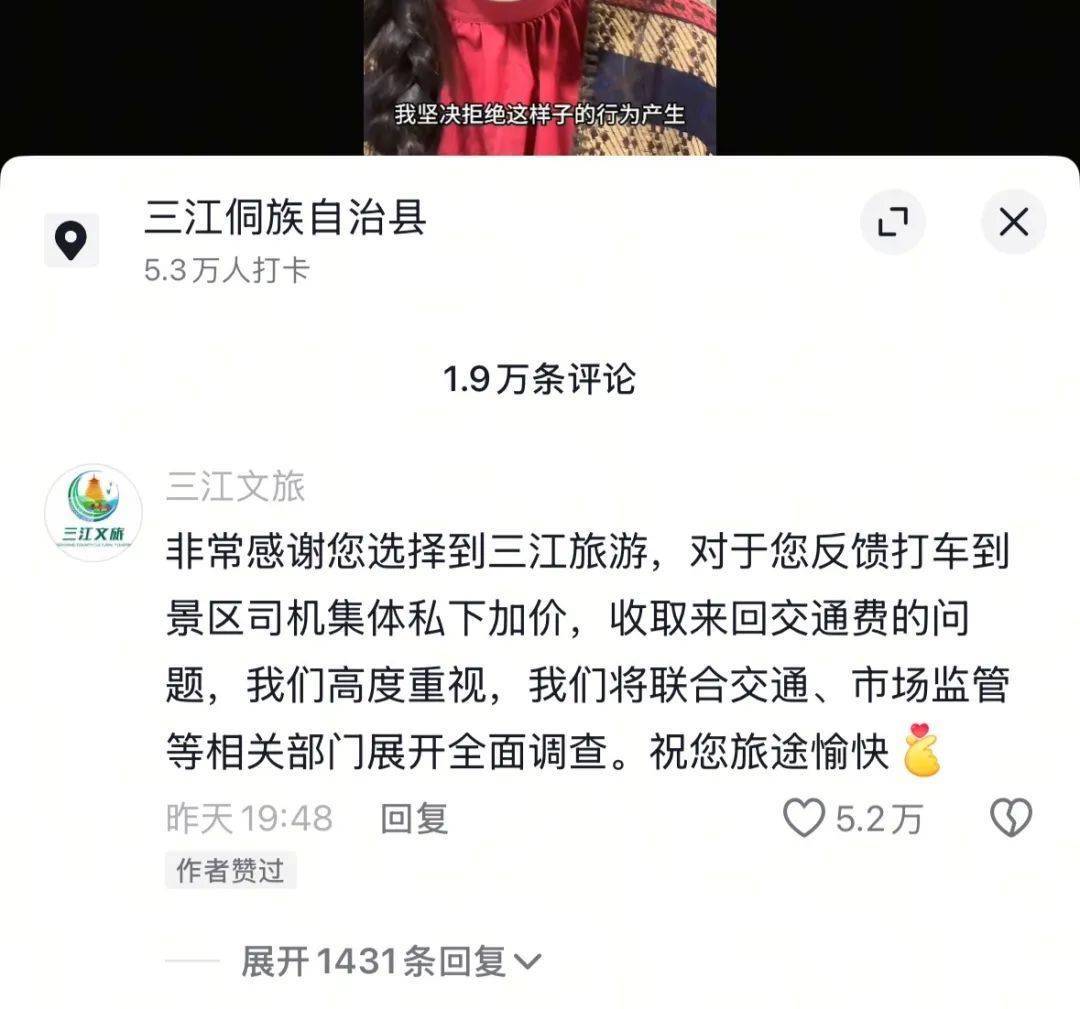Like the 三江文旅 comment
This screenshot has height=1009, width=1080.
pyautogui.click(x=803, y=818)
